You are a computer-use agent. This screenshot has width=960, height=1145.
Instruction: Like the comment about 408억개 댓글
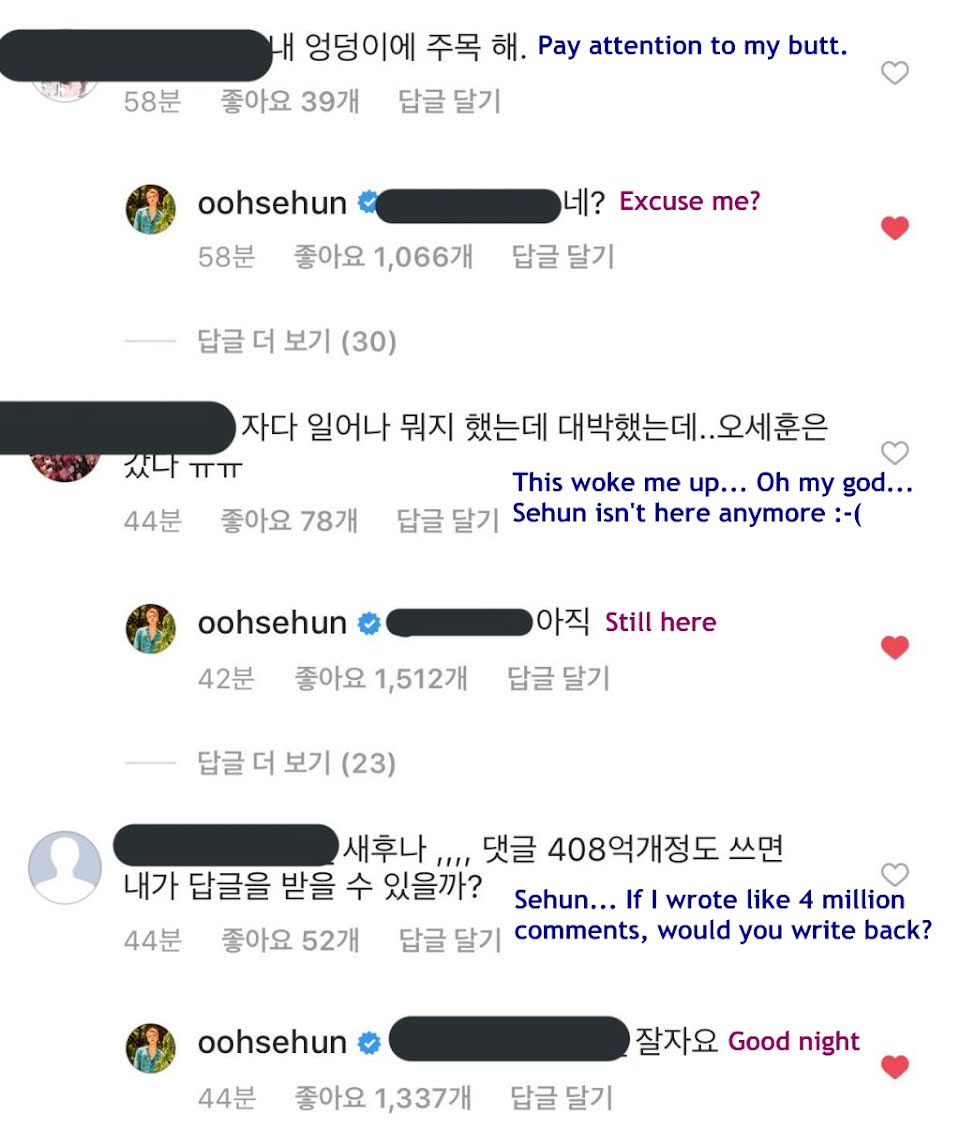click(894, 875)
